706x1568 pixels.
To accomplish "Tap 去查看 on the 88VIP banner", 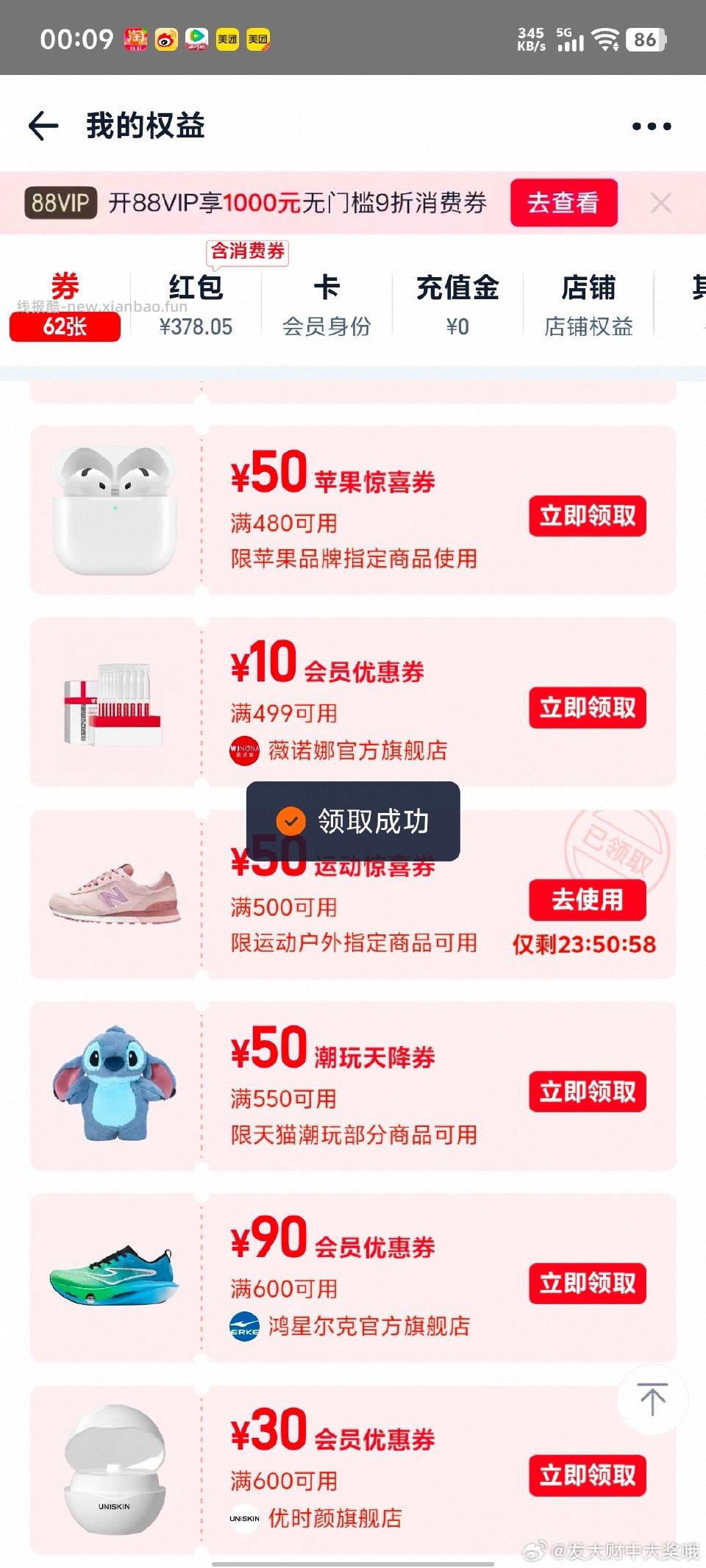I will click(563, 203).
